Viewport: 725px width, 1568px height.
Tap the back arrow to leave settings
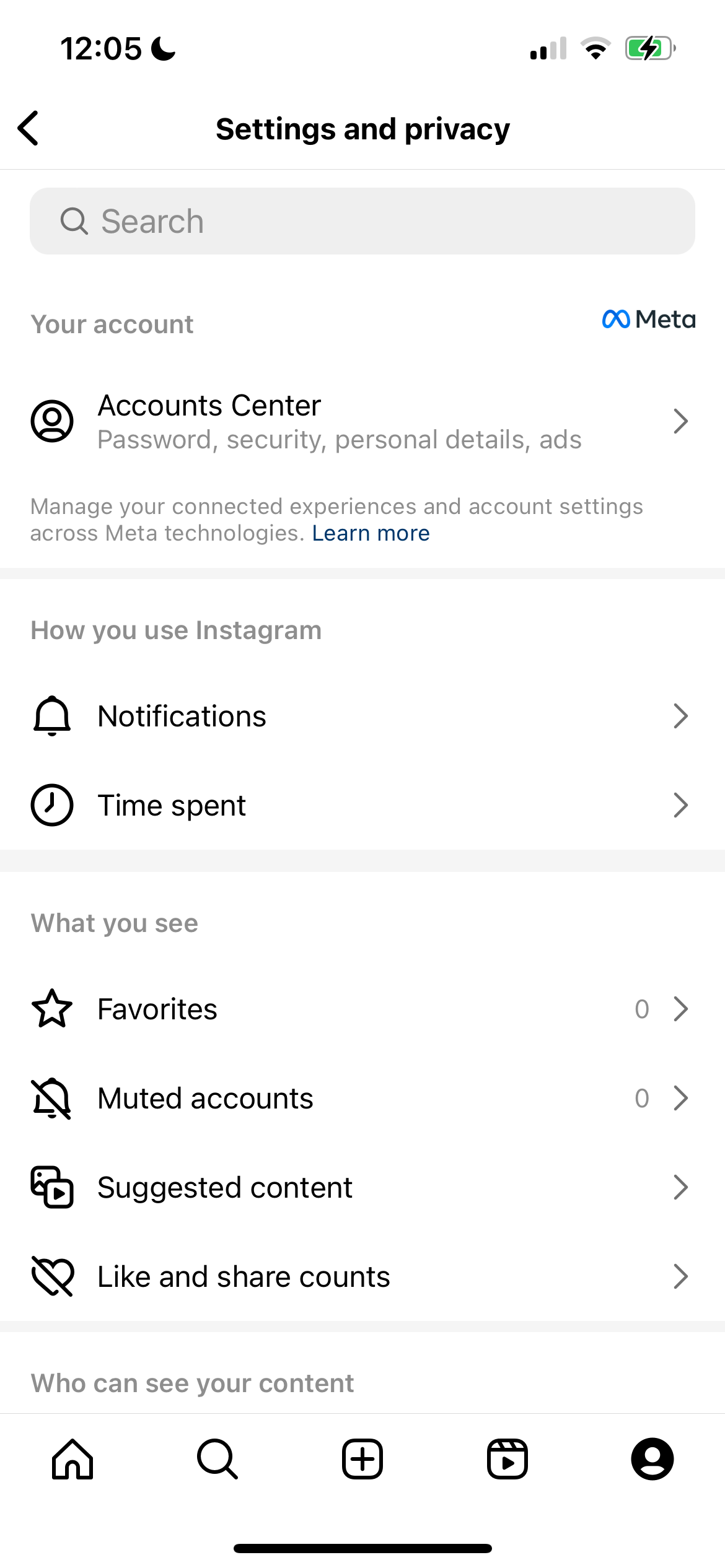coord(28,128)
